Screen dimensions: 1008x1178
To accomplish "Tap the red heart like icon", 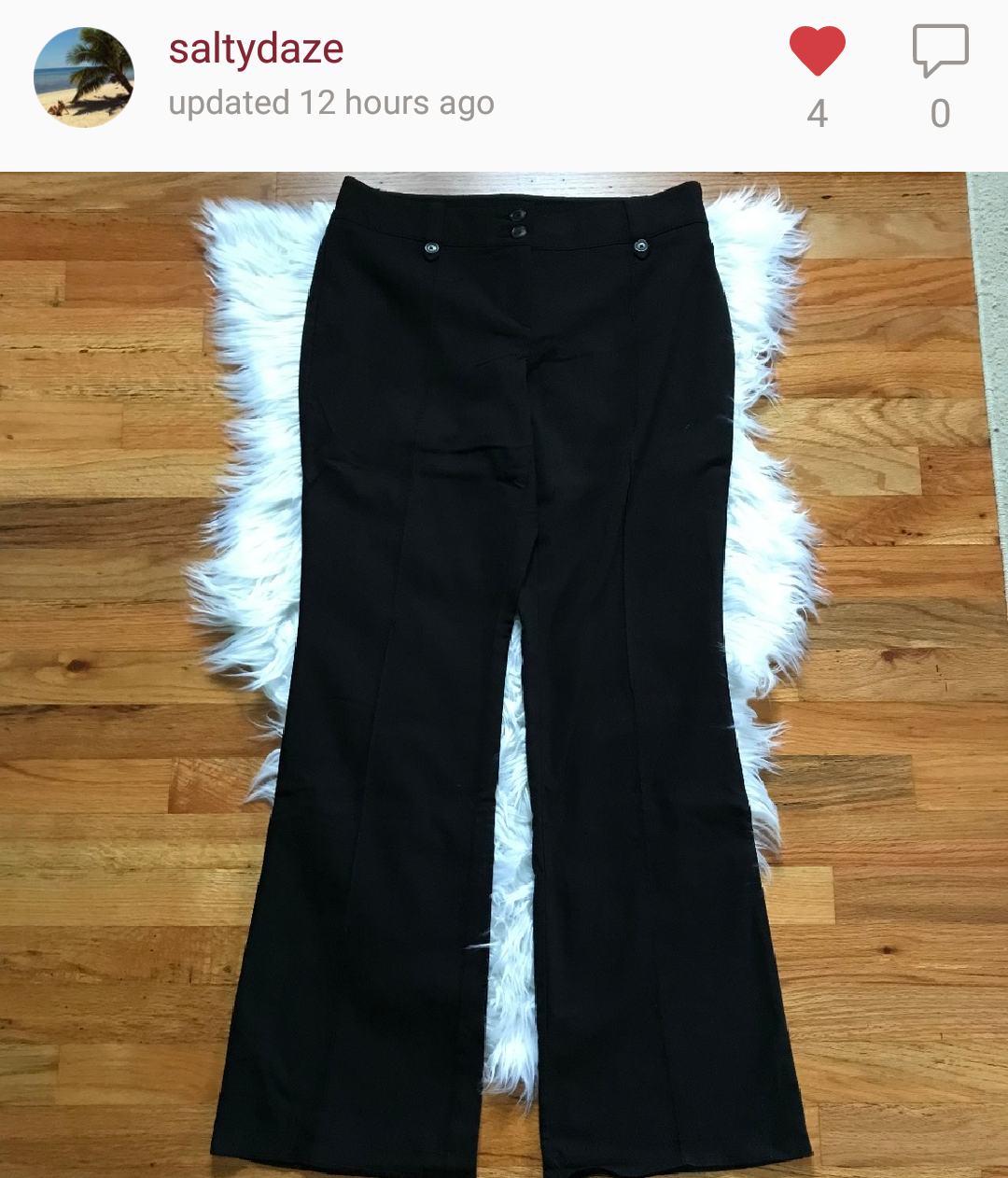I will (817, 50).
